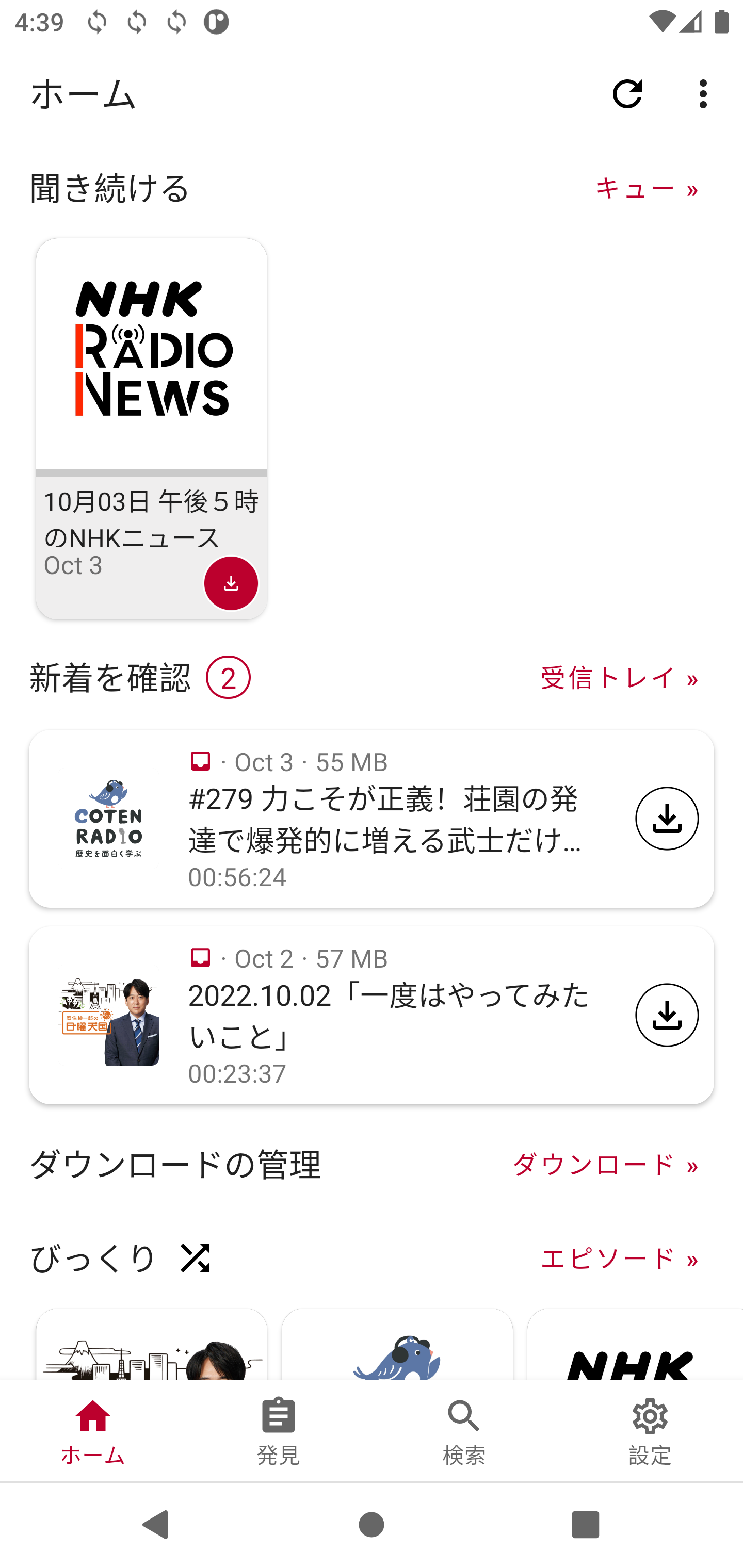Go back with the system back button
Screen dimensions: 743x1568
tap(155, 1525)
